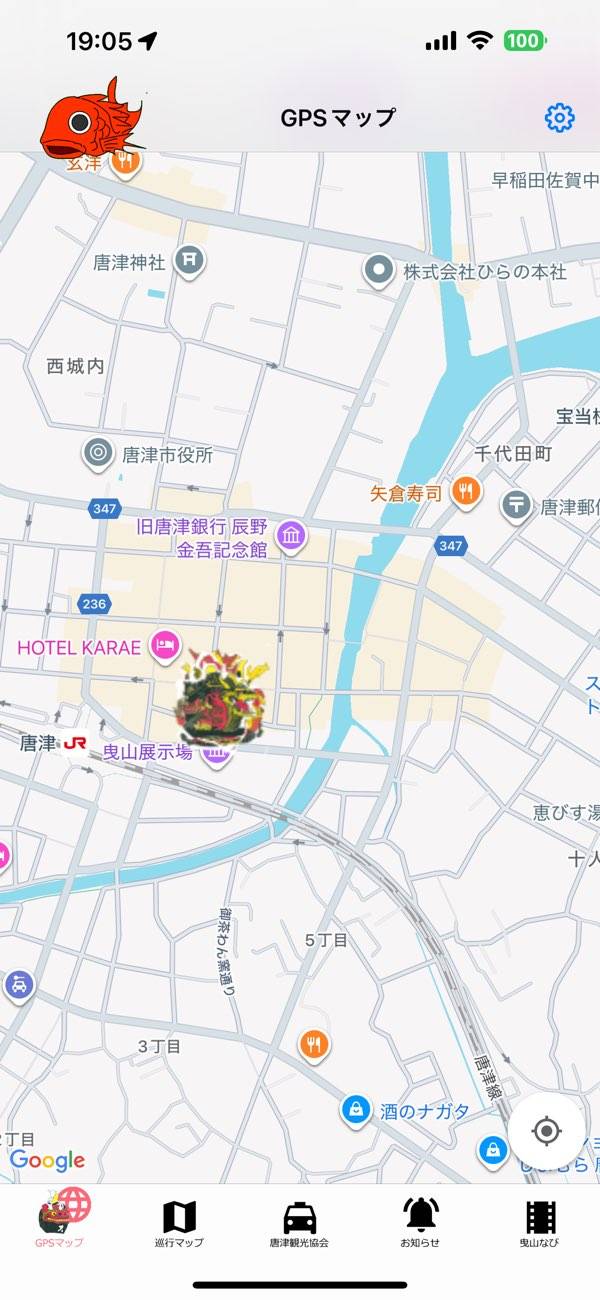Select the 唐津市役所 city hall marker
The height and width of the screenshot is (1300, 600).
click(x=98, y=454)
